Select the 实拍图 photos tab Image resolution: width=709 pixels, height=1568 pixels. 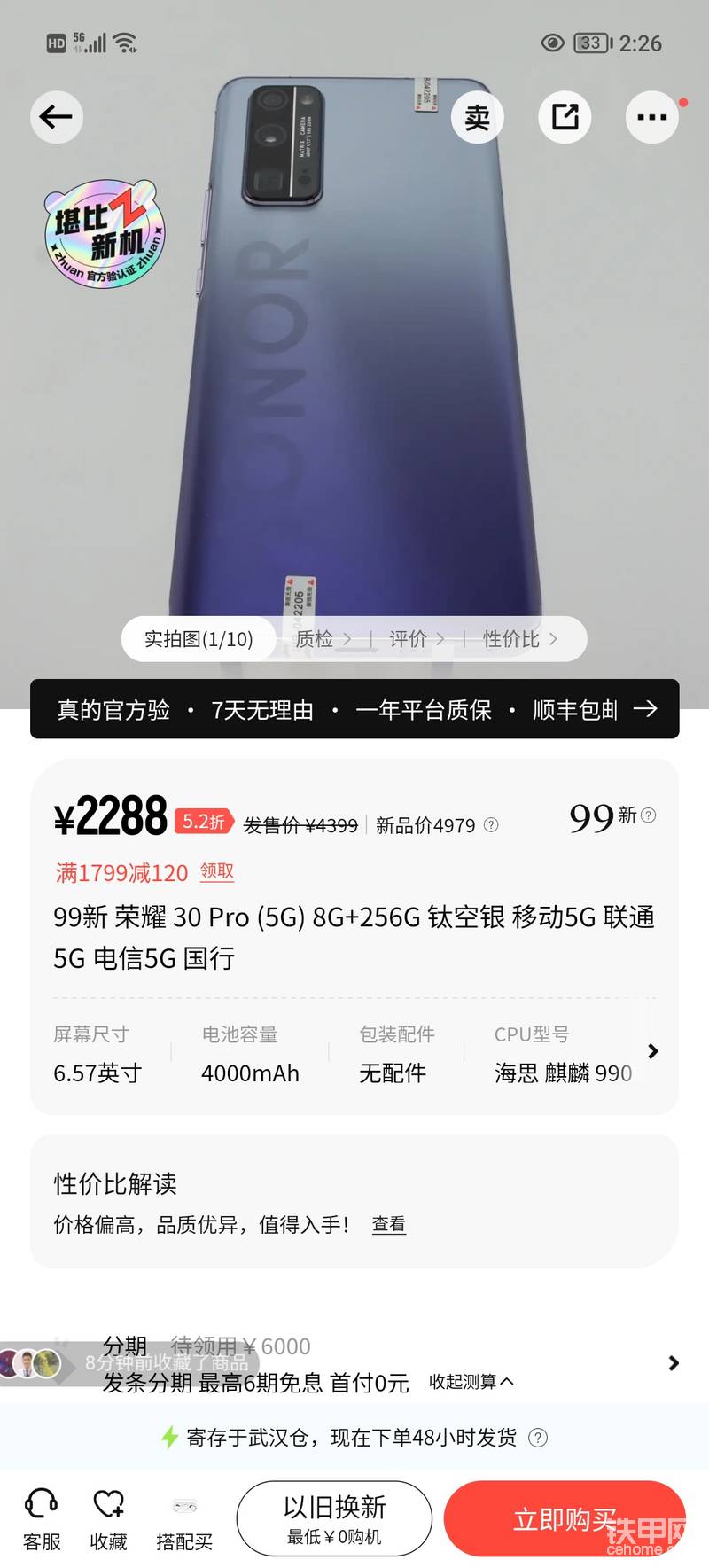coord(199,639)
